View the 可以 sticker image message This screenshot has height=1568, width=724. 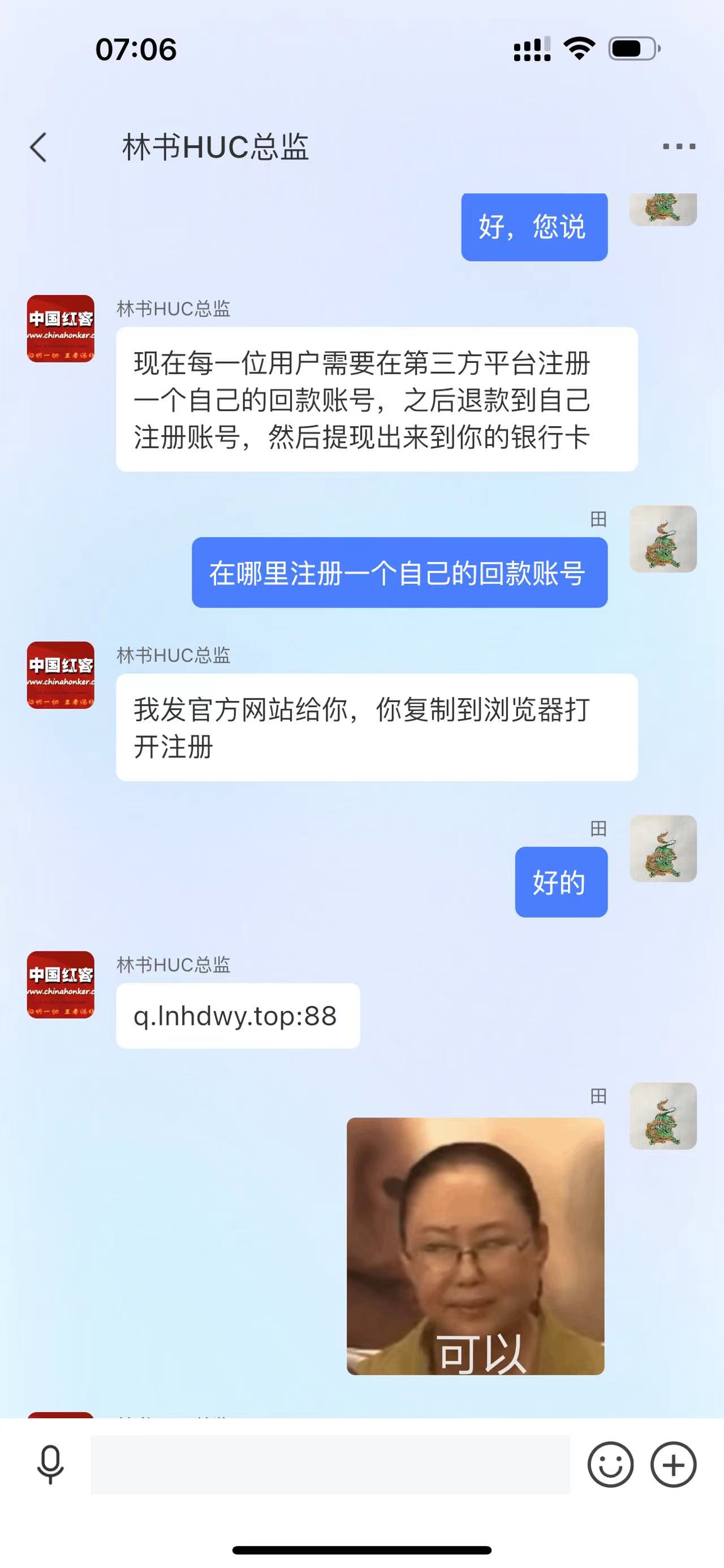(x=475, y=1246)
